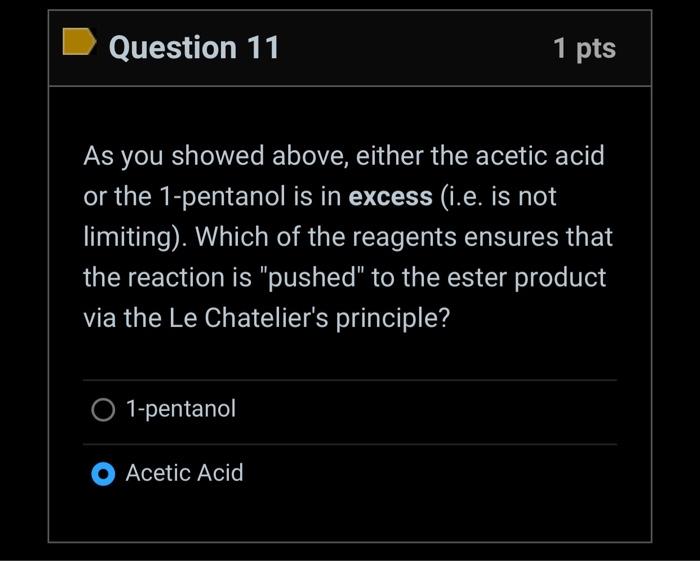Select the 1-pentanol answer option

(103, 410)
